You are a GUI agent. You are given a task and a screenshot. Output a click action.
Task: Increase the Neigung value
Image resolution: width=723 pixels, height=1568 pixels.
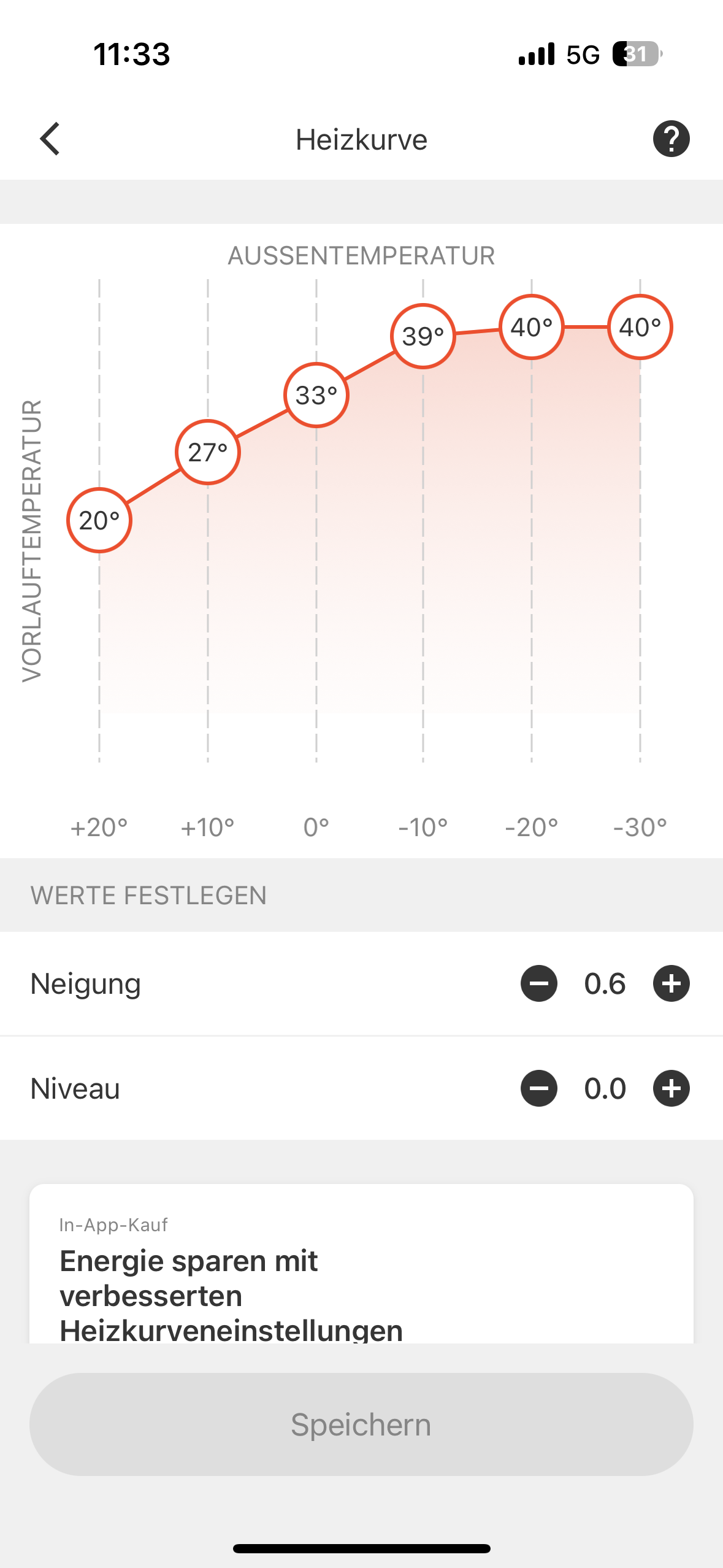(671, 983)
